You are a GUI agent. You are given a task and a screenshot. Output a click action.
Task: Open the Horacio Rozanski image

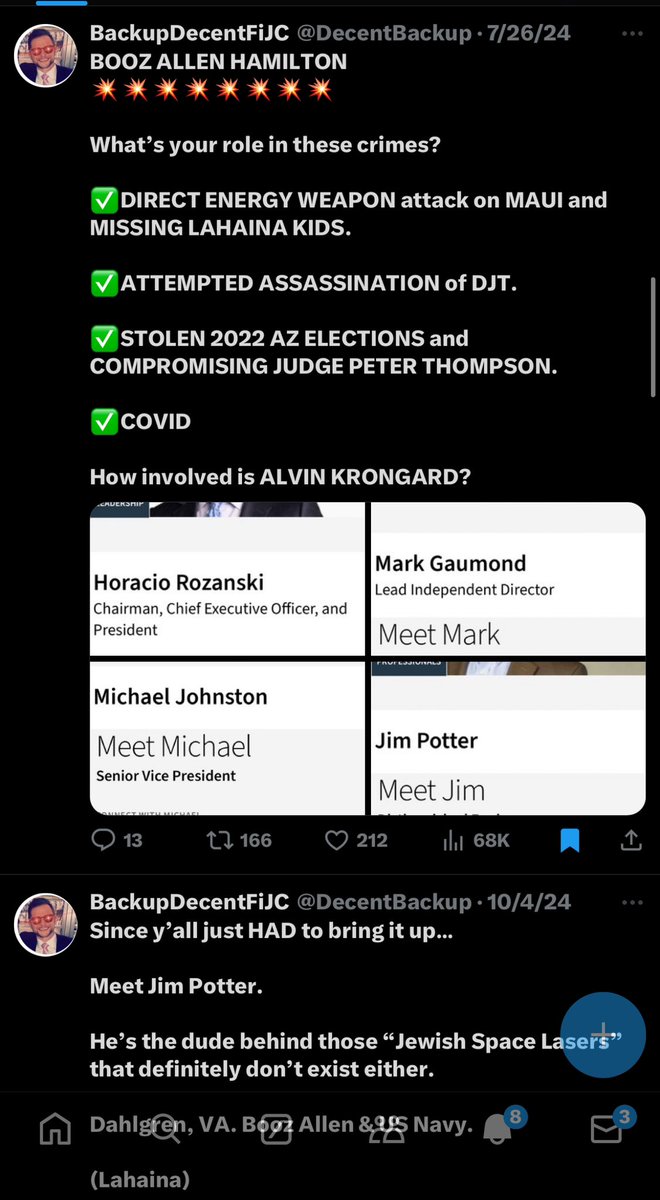[227, 578]
